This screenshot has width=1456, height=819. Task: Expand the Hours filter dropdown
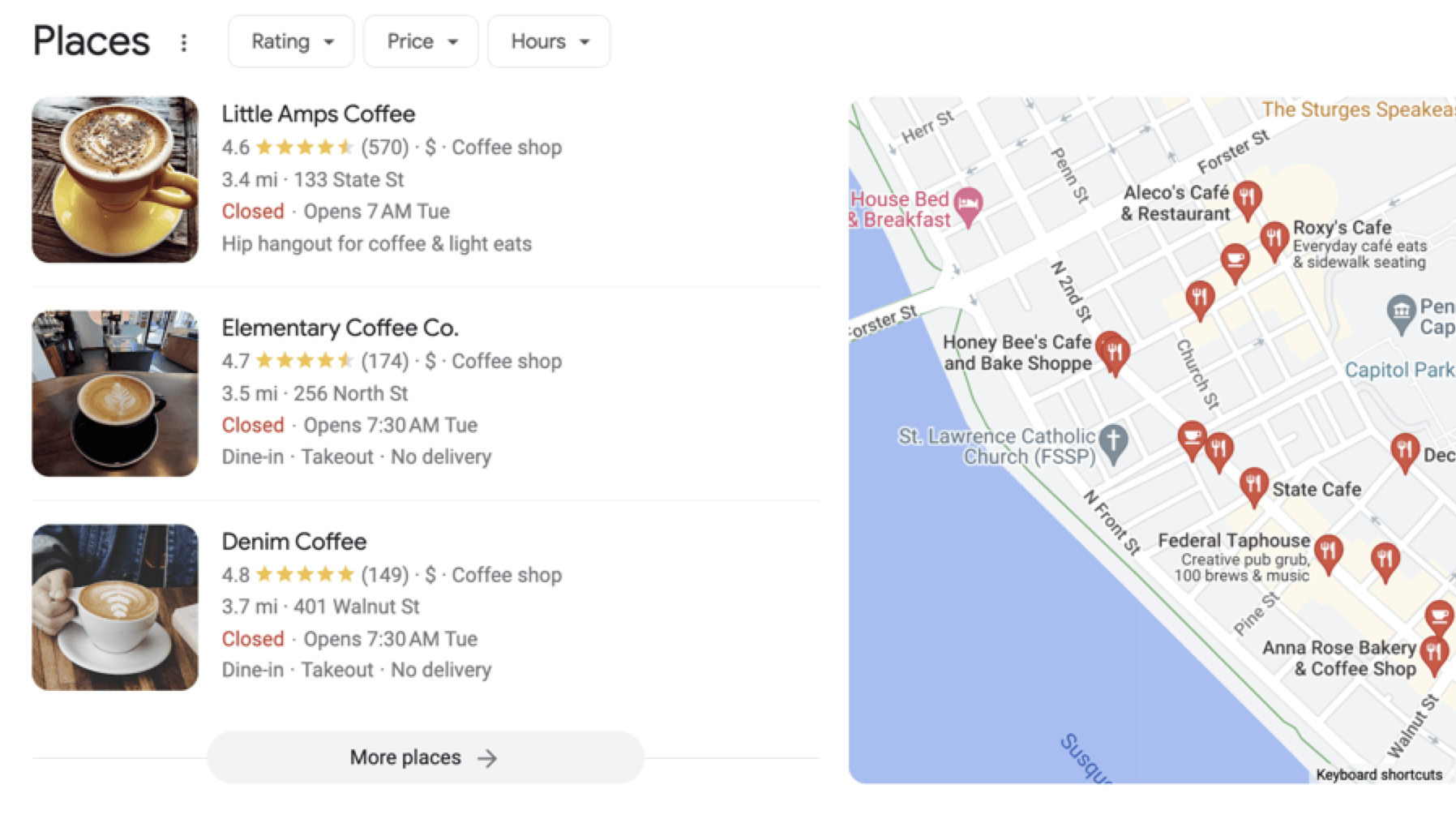(549, 41)
